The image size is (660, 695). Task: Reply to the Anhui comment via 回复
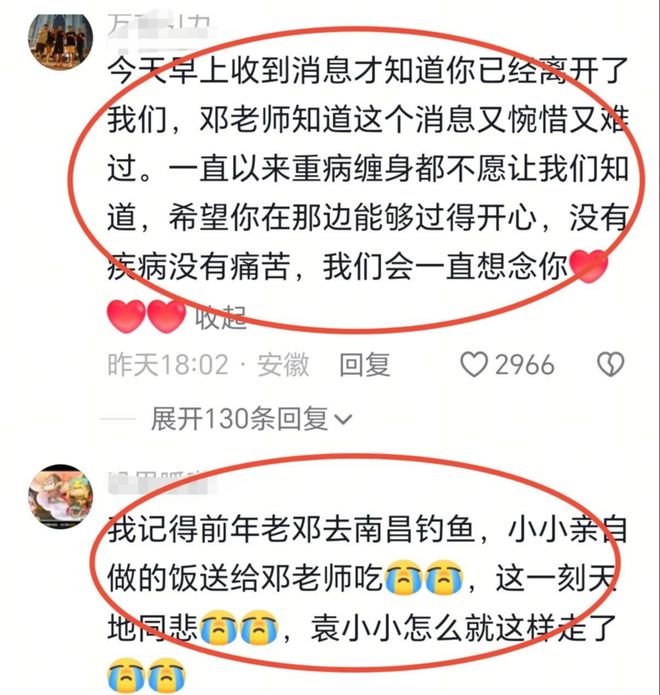coord(364,365)
